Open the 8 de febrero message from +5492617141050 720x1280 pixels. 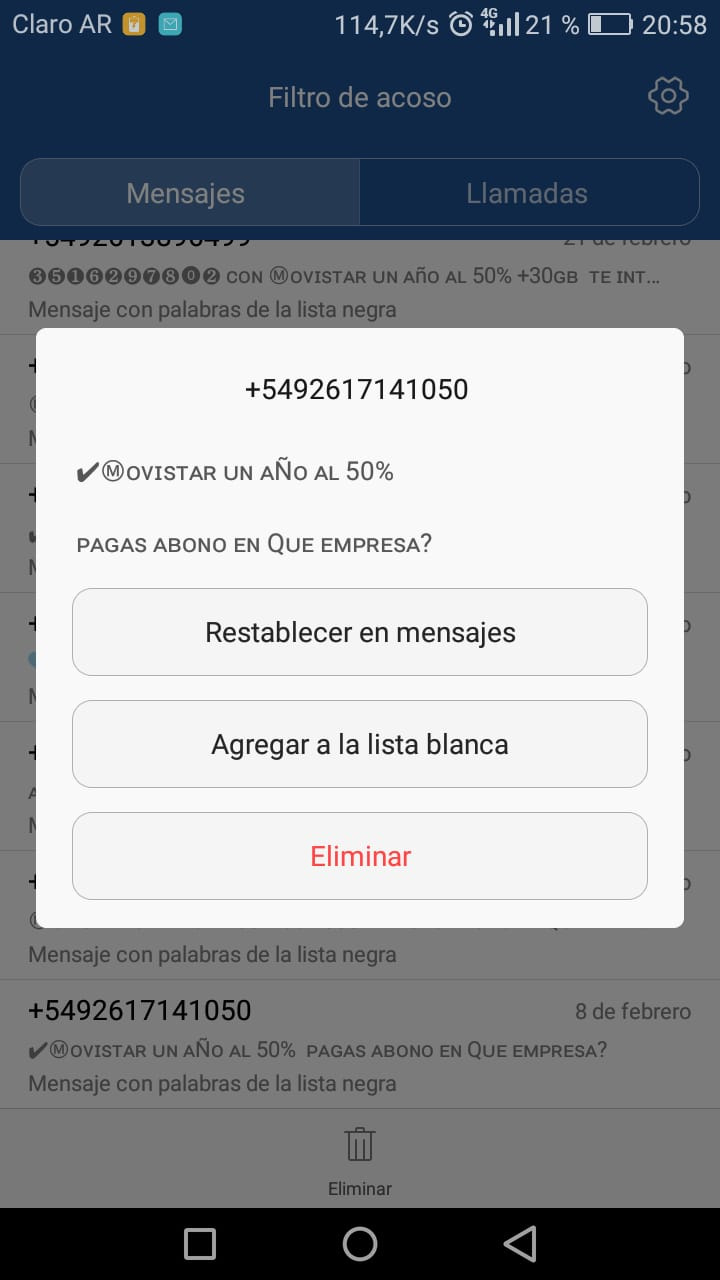click(x=360, y=1044)
